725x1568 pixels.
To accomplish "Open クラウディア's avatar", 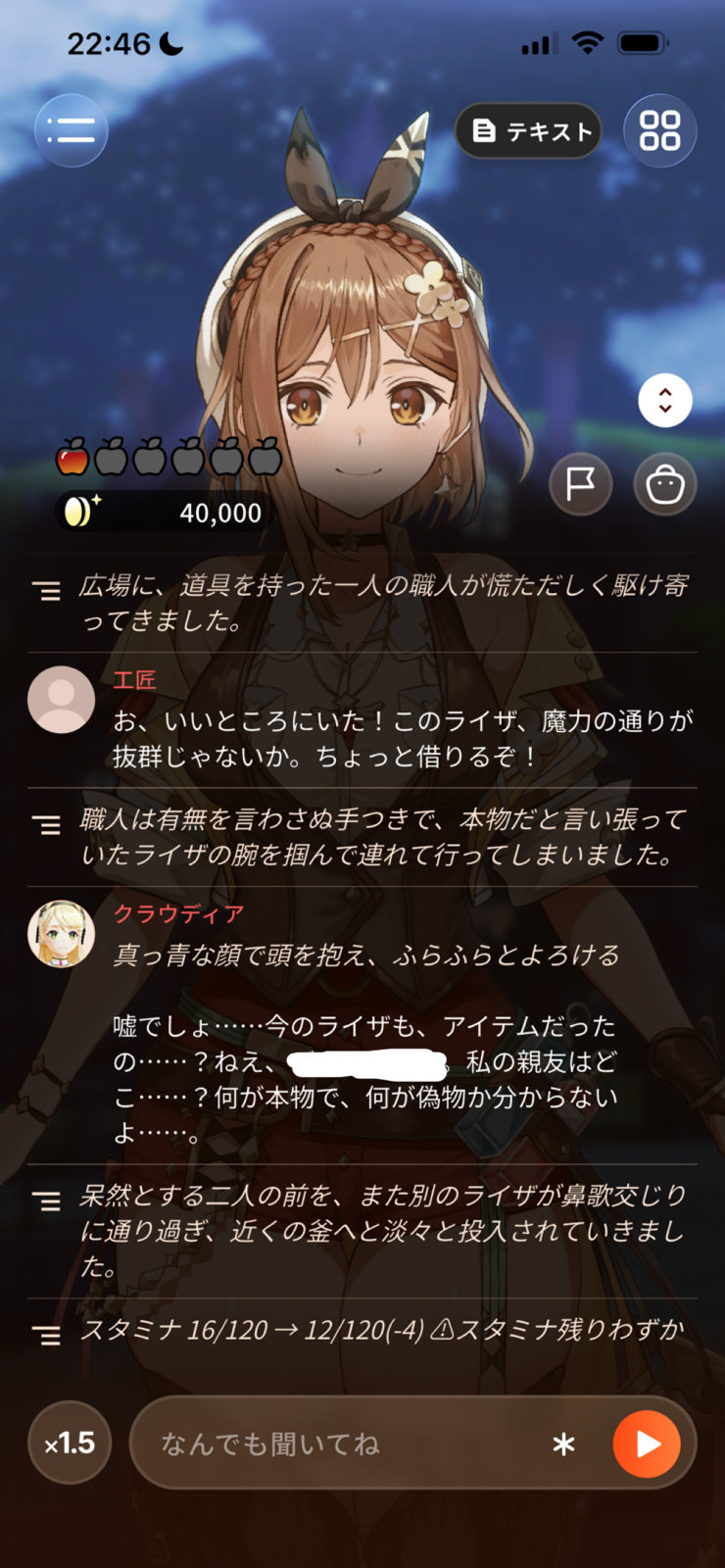I will [61, 934].
